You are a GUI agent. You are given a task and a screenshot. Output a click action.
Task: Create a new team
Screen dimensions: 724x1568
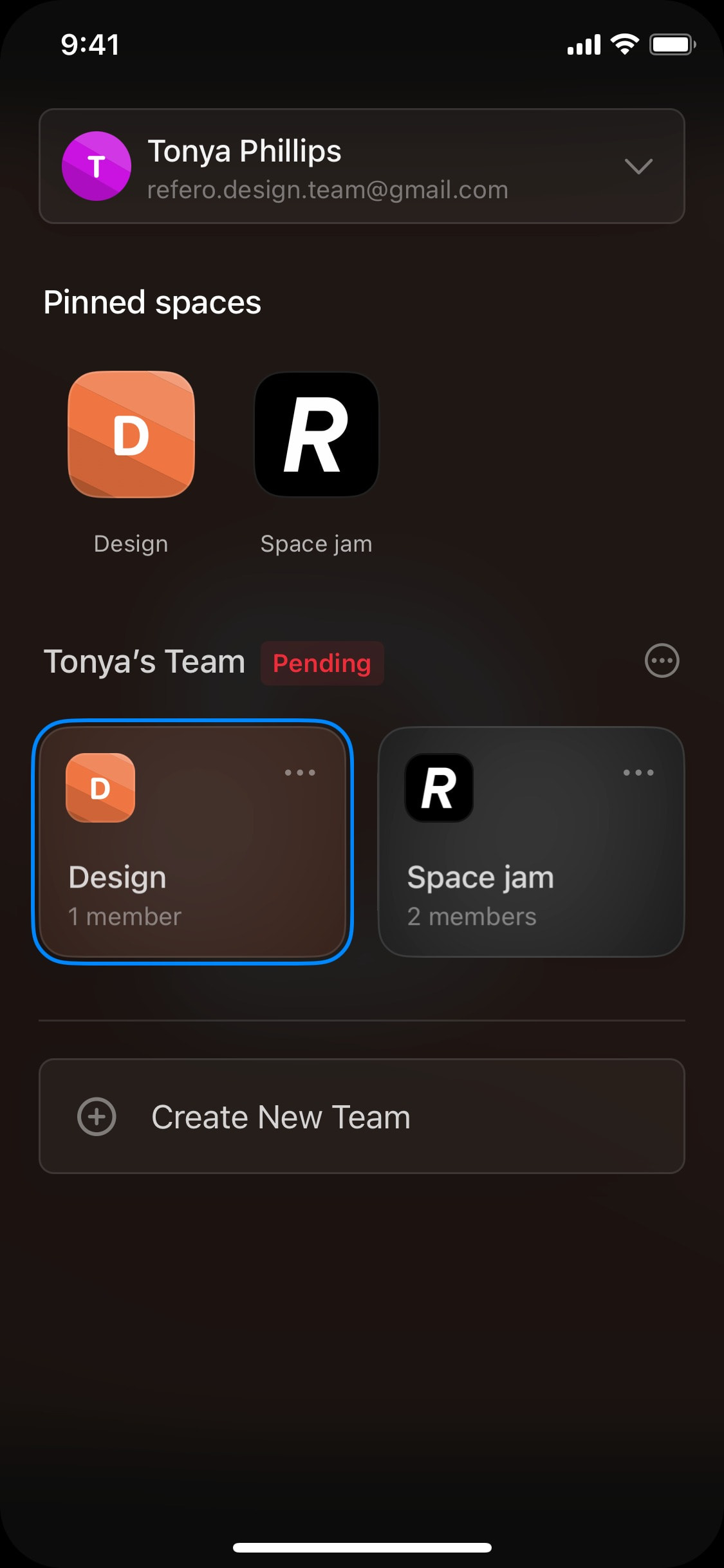(362, 1116)
